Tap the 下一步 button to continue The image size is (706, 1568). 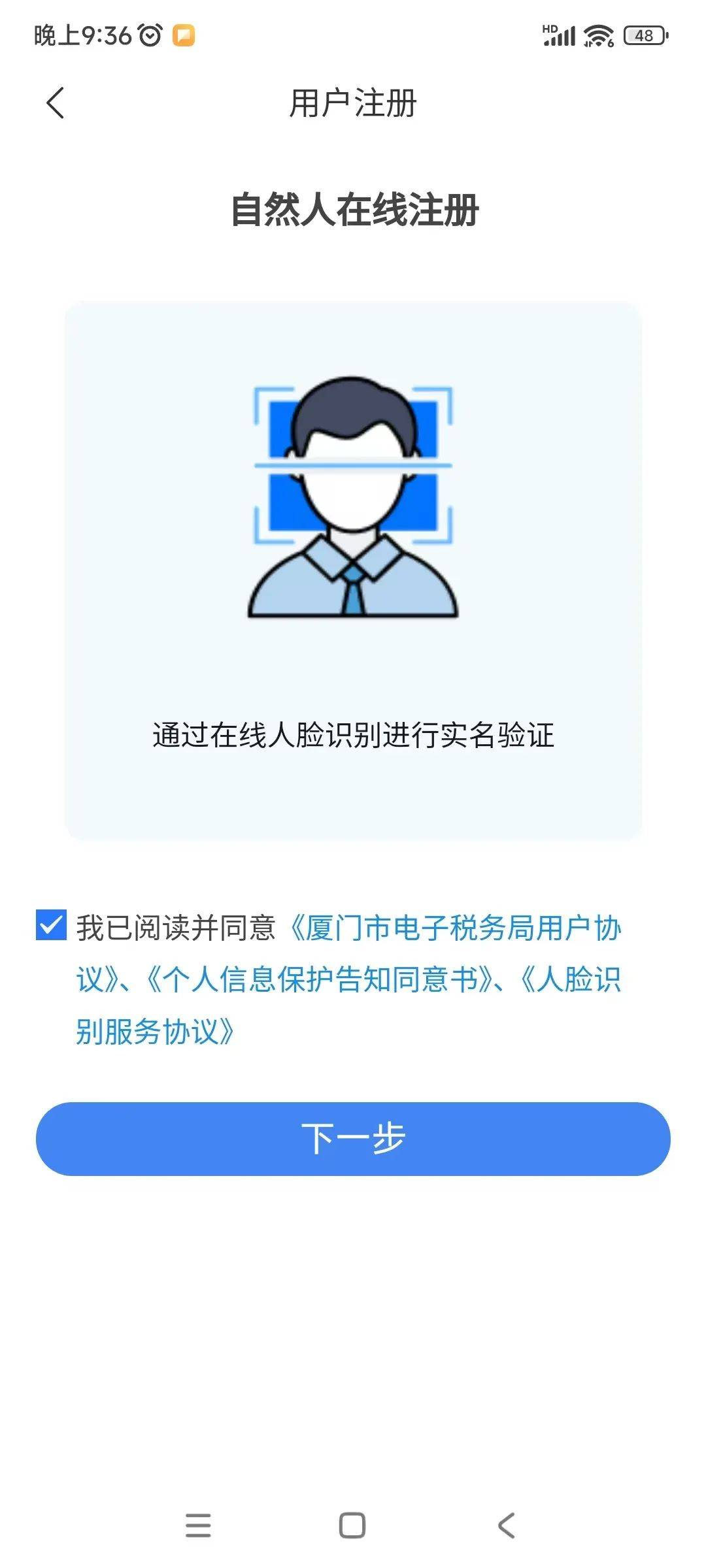click(x=353, y=1139)
